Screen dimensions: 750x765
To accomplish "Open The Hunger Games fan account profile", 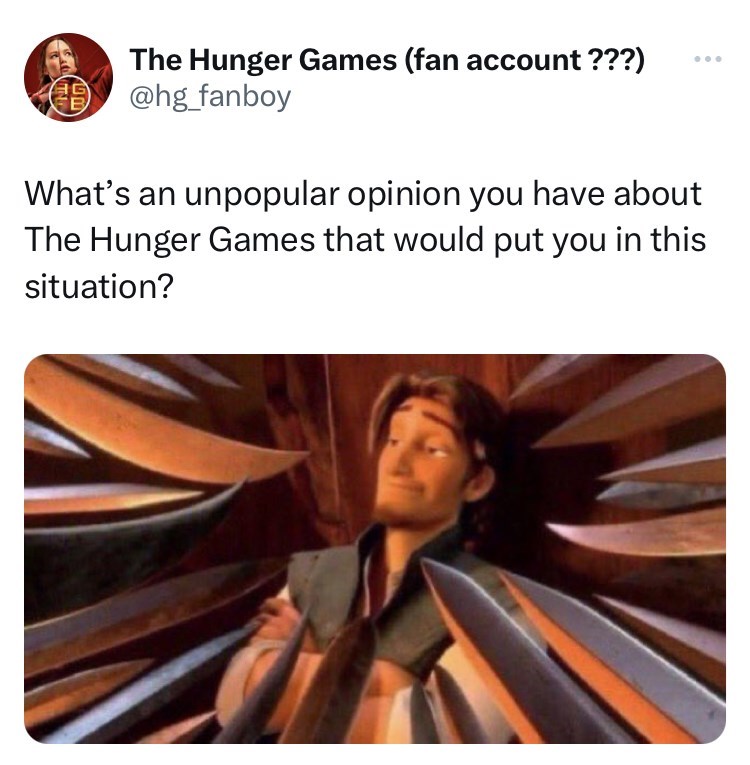I will tap(386, 61).
